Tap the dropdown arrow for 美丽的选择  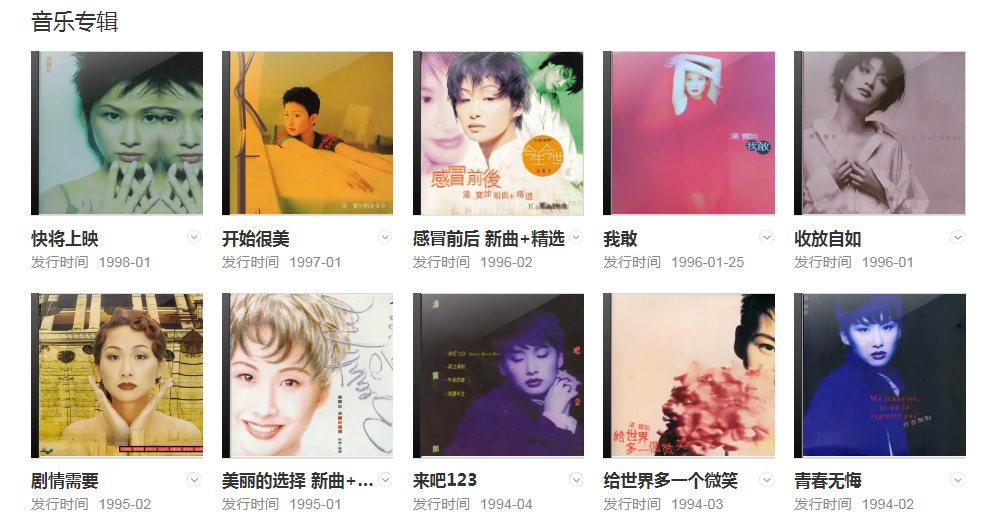tap(385, 480)
